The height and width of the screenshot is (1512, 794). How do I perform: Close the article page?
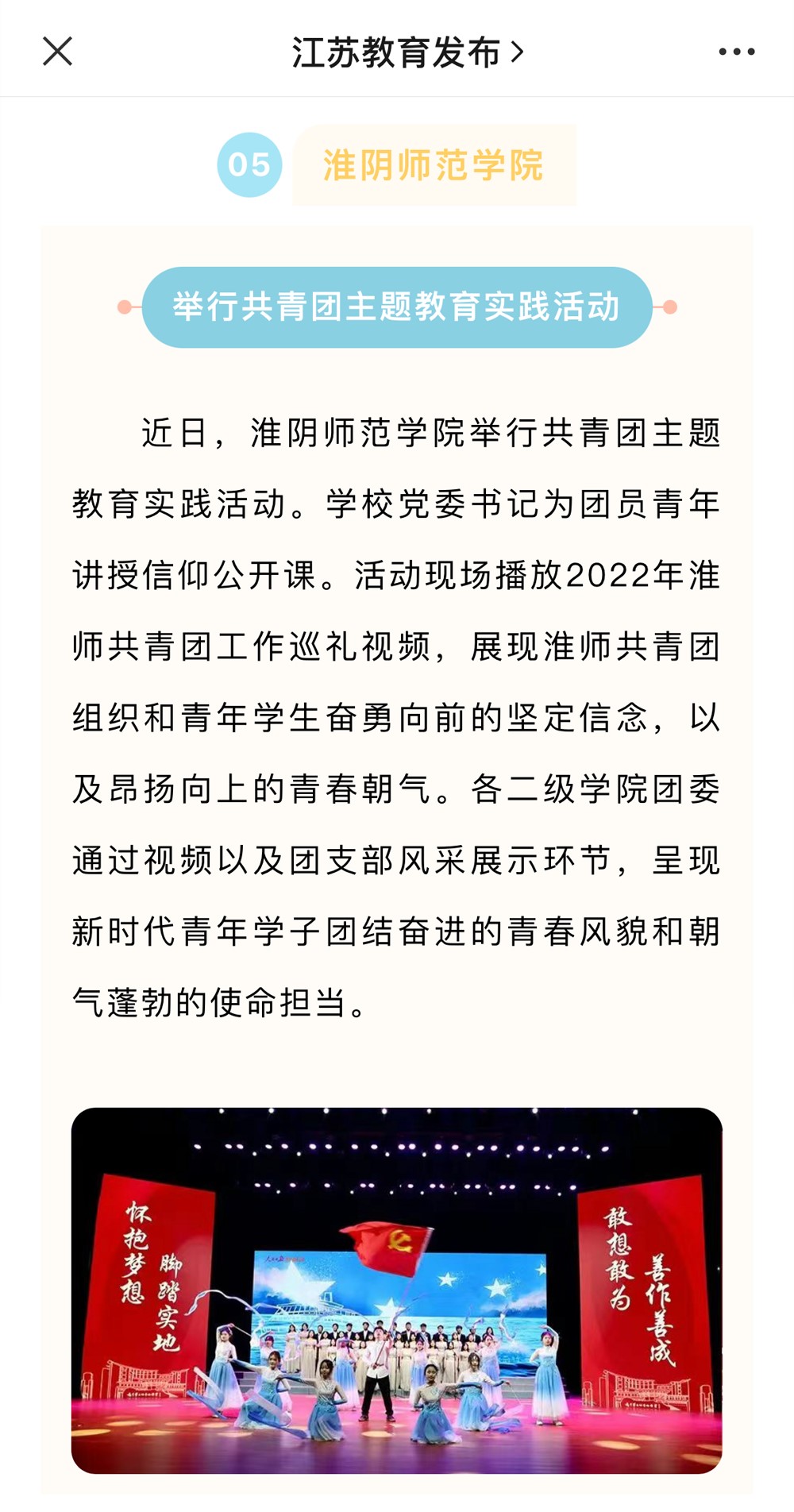click(x=57, y=52)
